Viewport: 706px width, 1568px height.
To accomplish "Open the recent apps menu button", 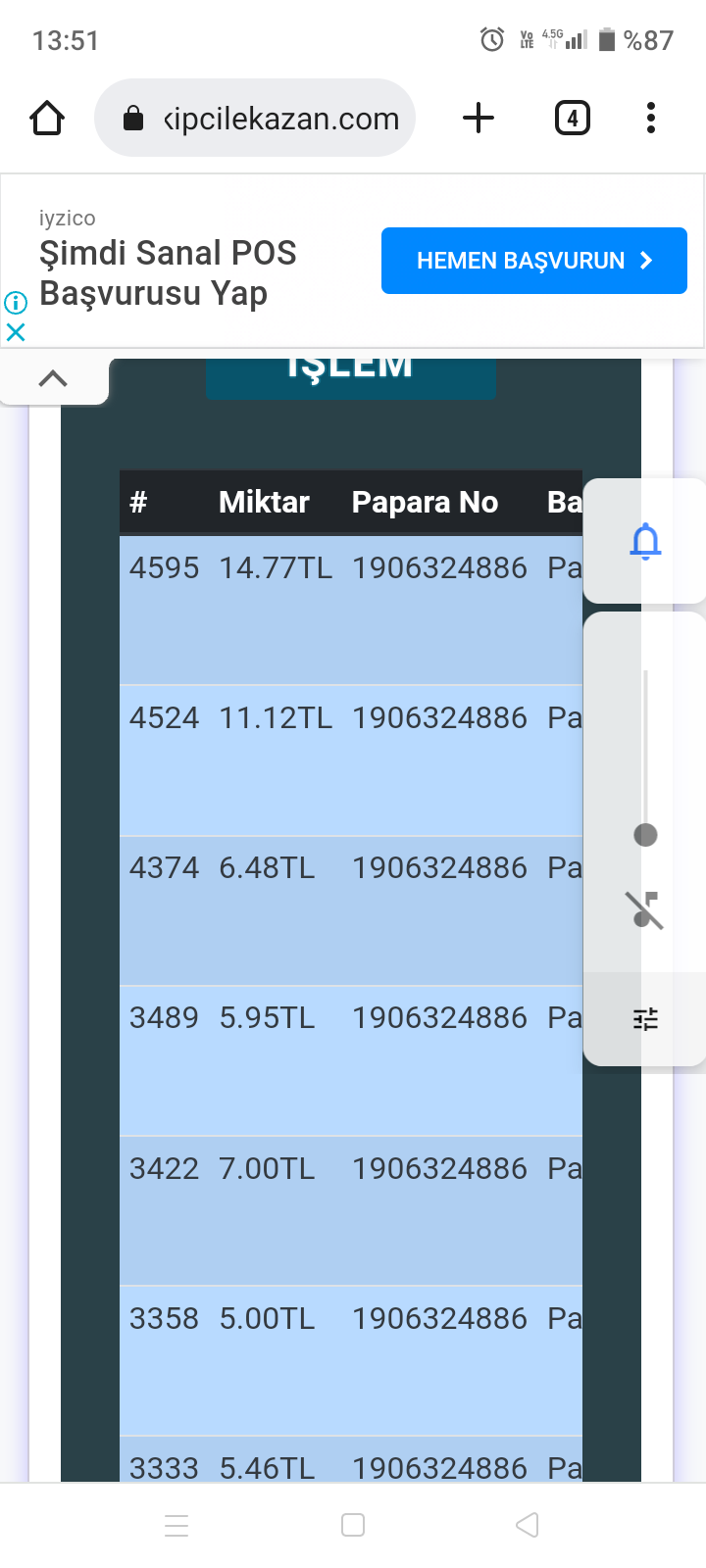I will [x=176, y=1525].
